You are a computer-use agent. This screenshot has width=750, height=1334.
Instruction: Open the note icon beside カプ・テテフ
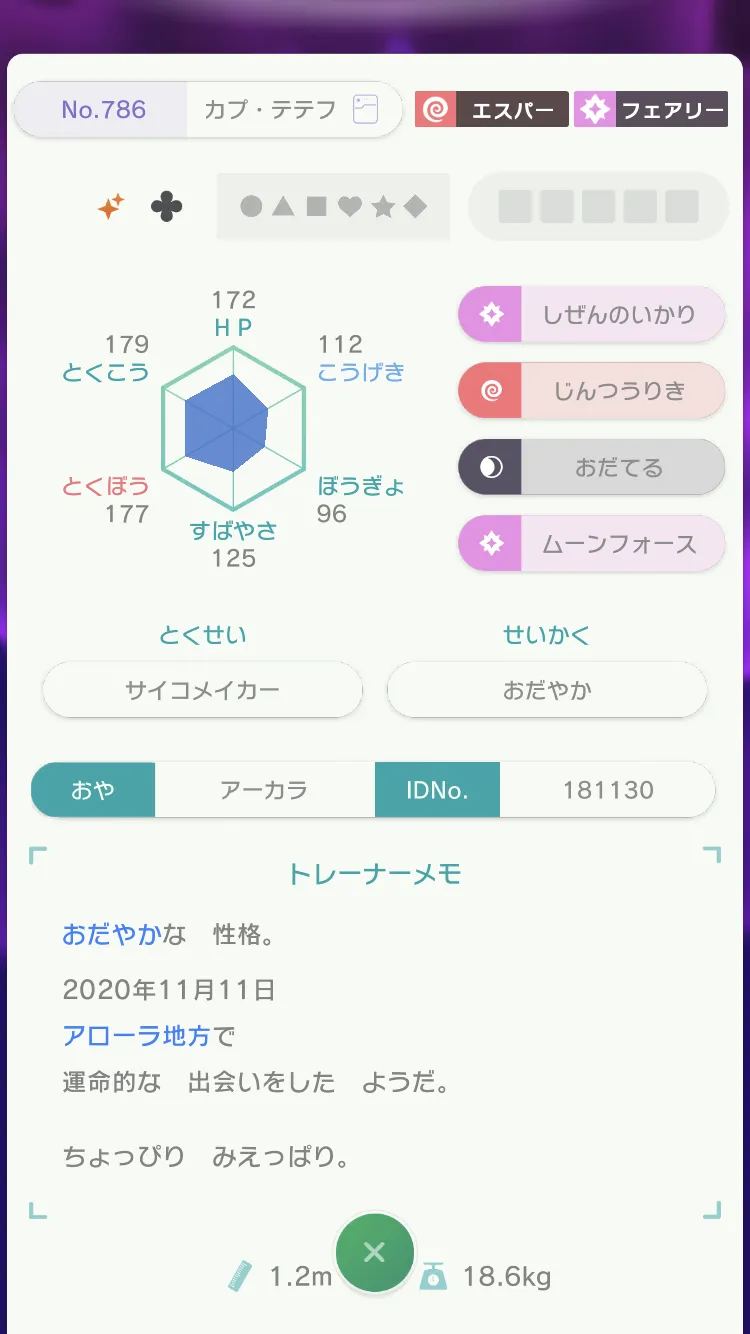click(365, 110)
